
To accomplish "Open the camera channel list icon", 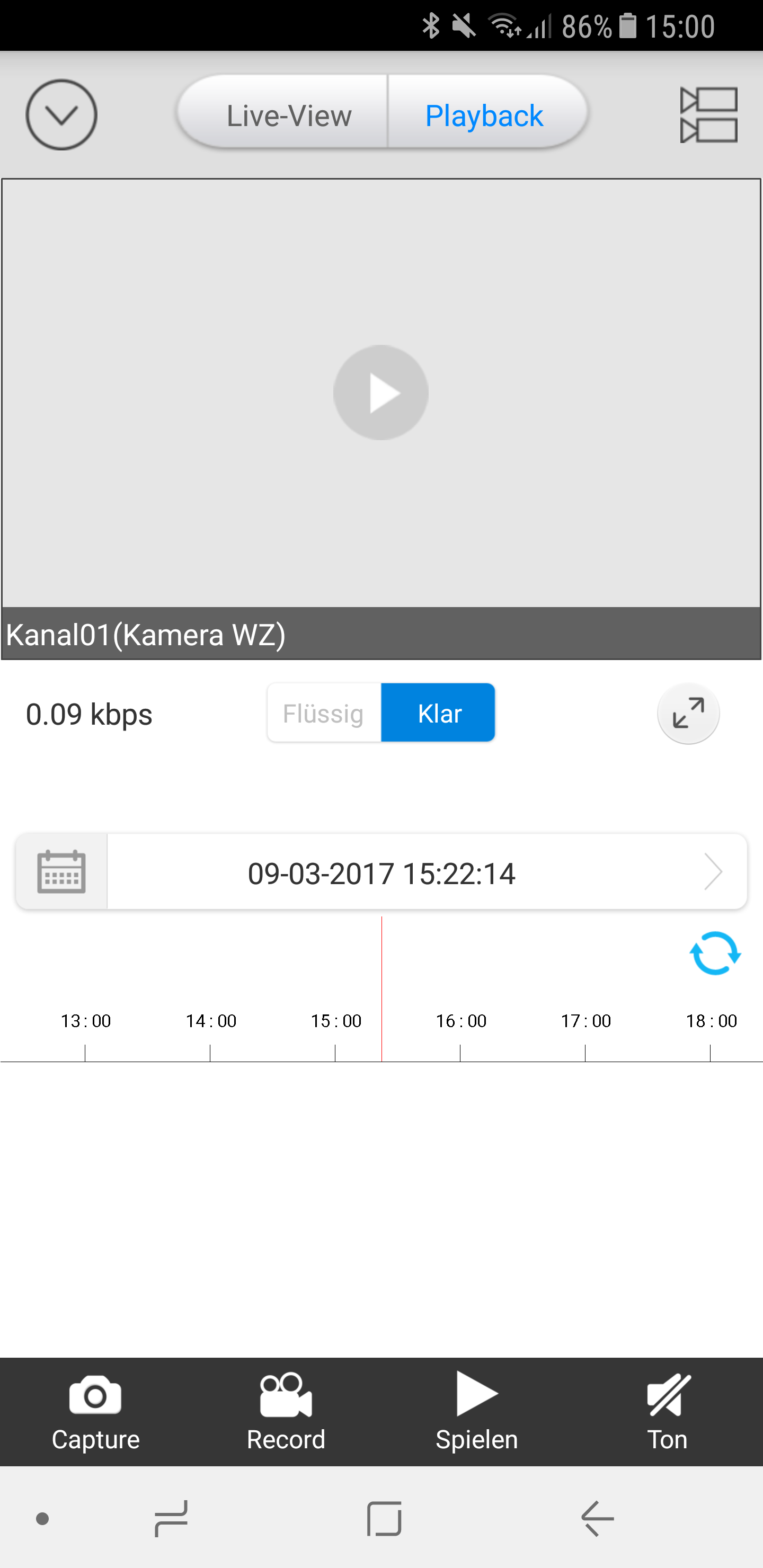I will click(x=708, y=115).
